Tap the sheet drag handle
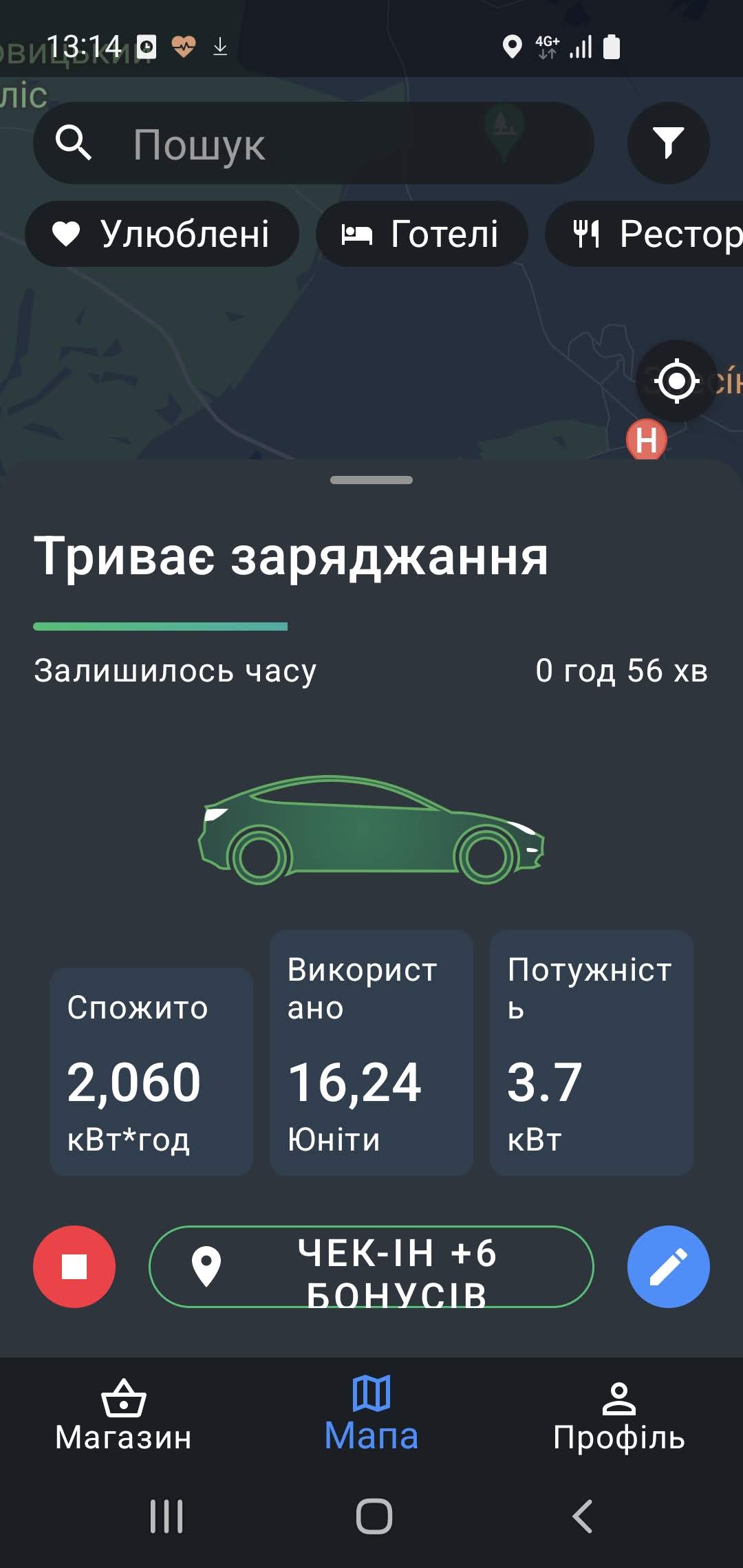The image size is (743, 1568). [x=371, y=480]
